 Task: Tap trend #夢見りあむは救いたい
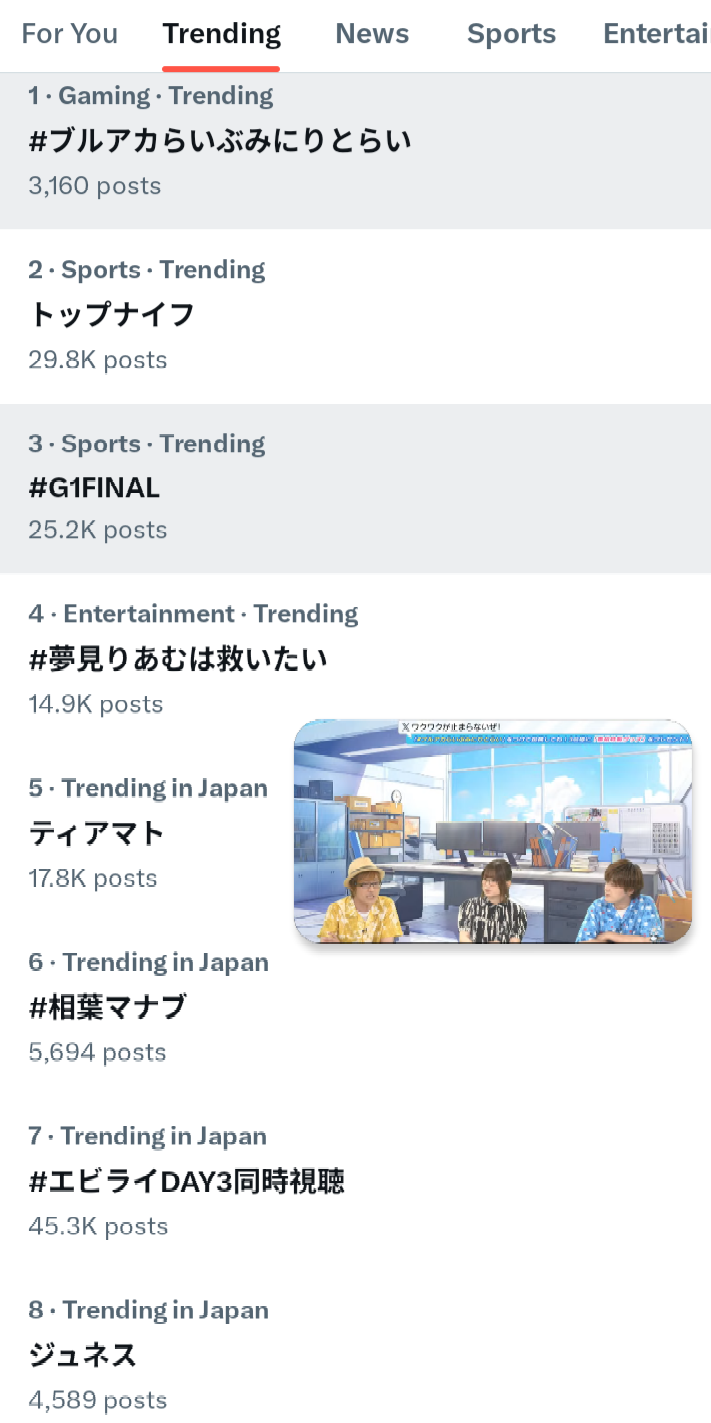(178, 659)
